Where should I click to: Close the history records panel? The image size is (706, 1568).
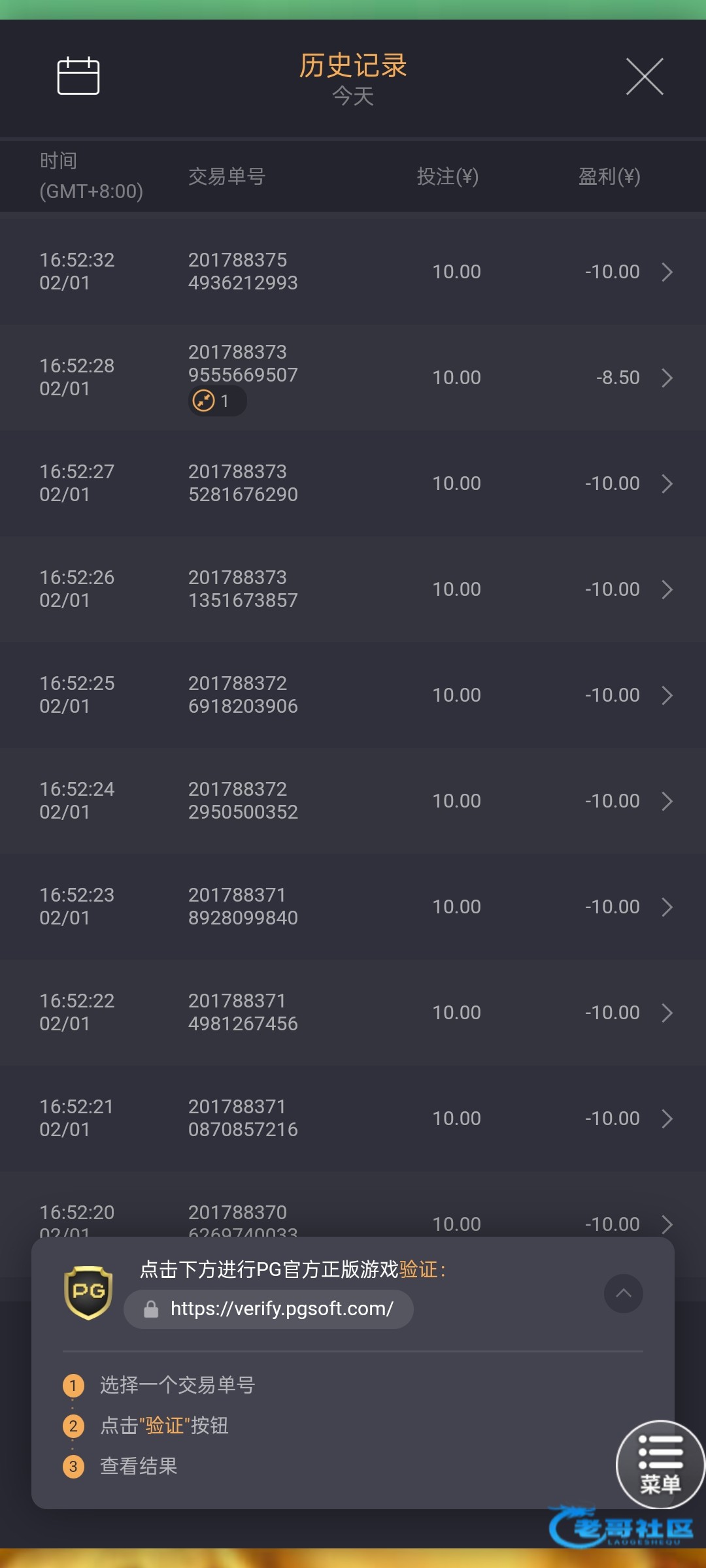click(645, 76)
